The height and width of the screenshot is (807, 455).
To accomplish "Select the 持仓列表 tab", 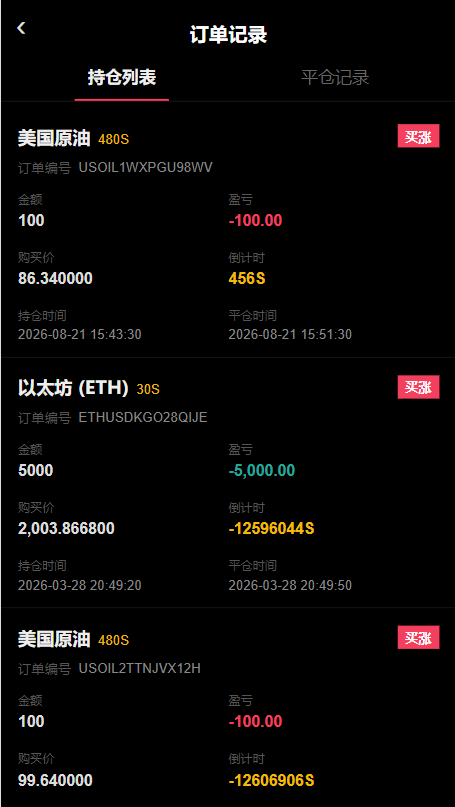I will pos(122,78).
